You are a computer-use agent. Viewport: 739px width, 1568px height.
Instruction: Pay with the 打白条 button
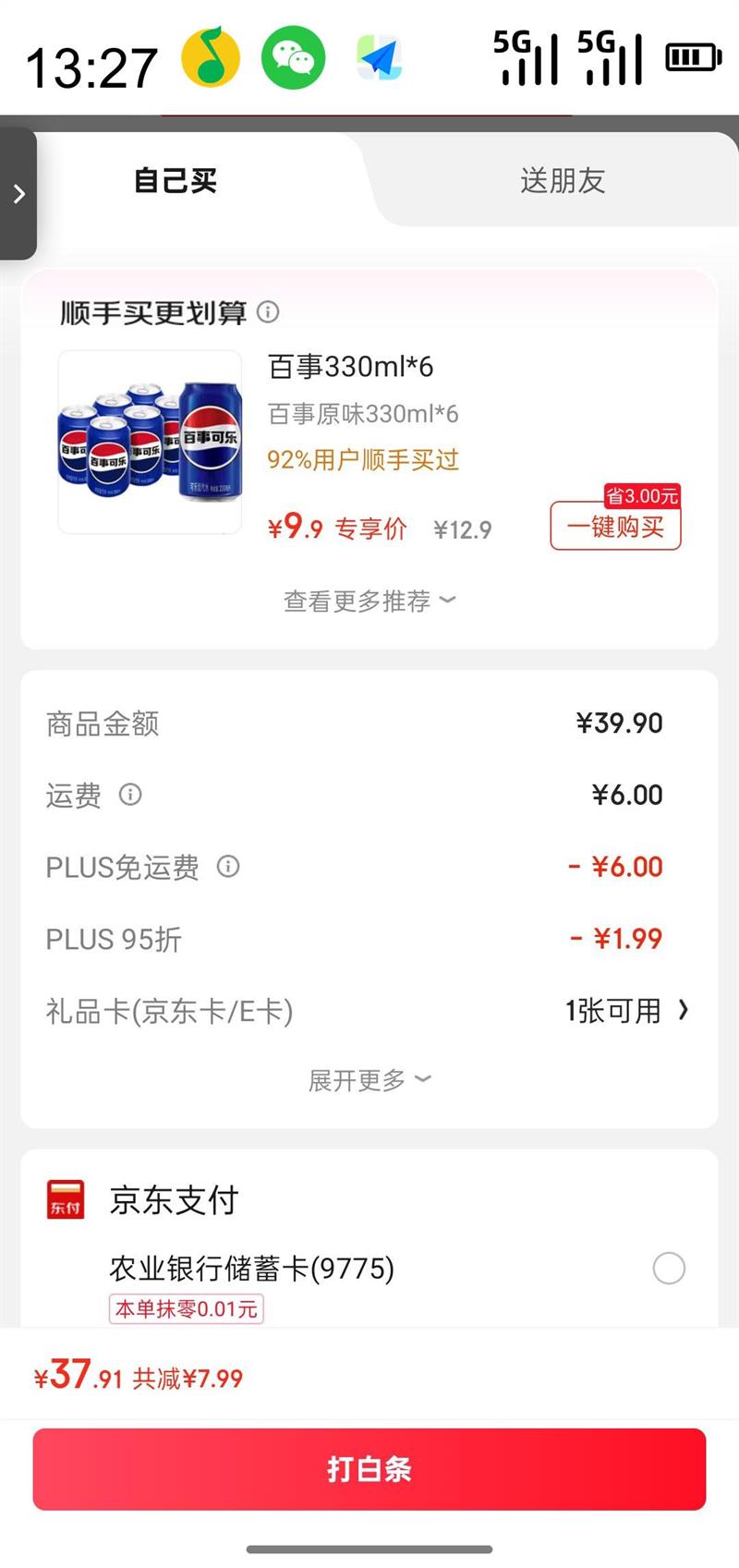pyautogui.click(x=369, y=1469)
